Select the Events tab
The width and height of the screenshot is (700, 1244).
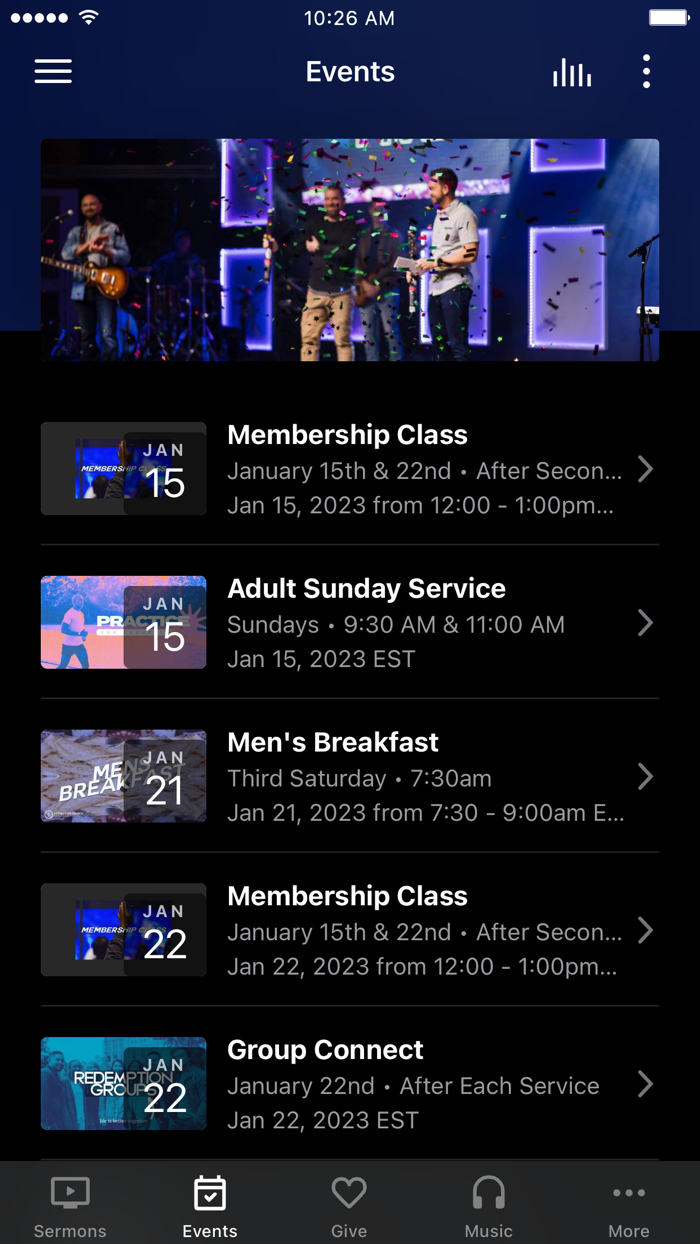pyautogui.click(x=210, y=1204)
